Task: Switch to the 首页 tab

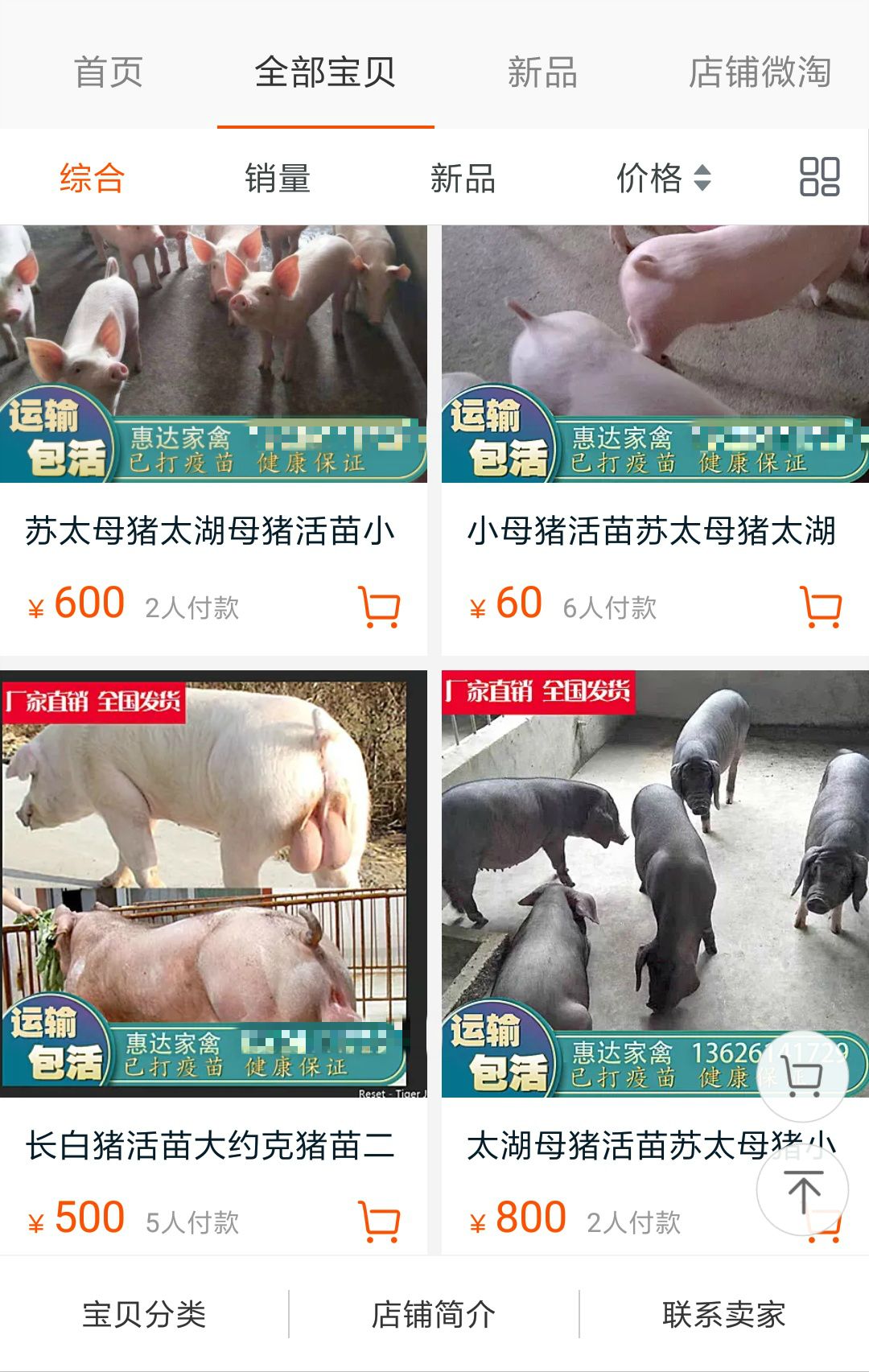Action: [108, 72]
